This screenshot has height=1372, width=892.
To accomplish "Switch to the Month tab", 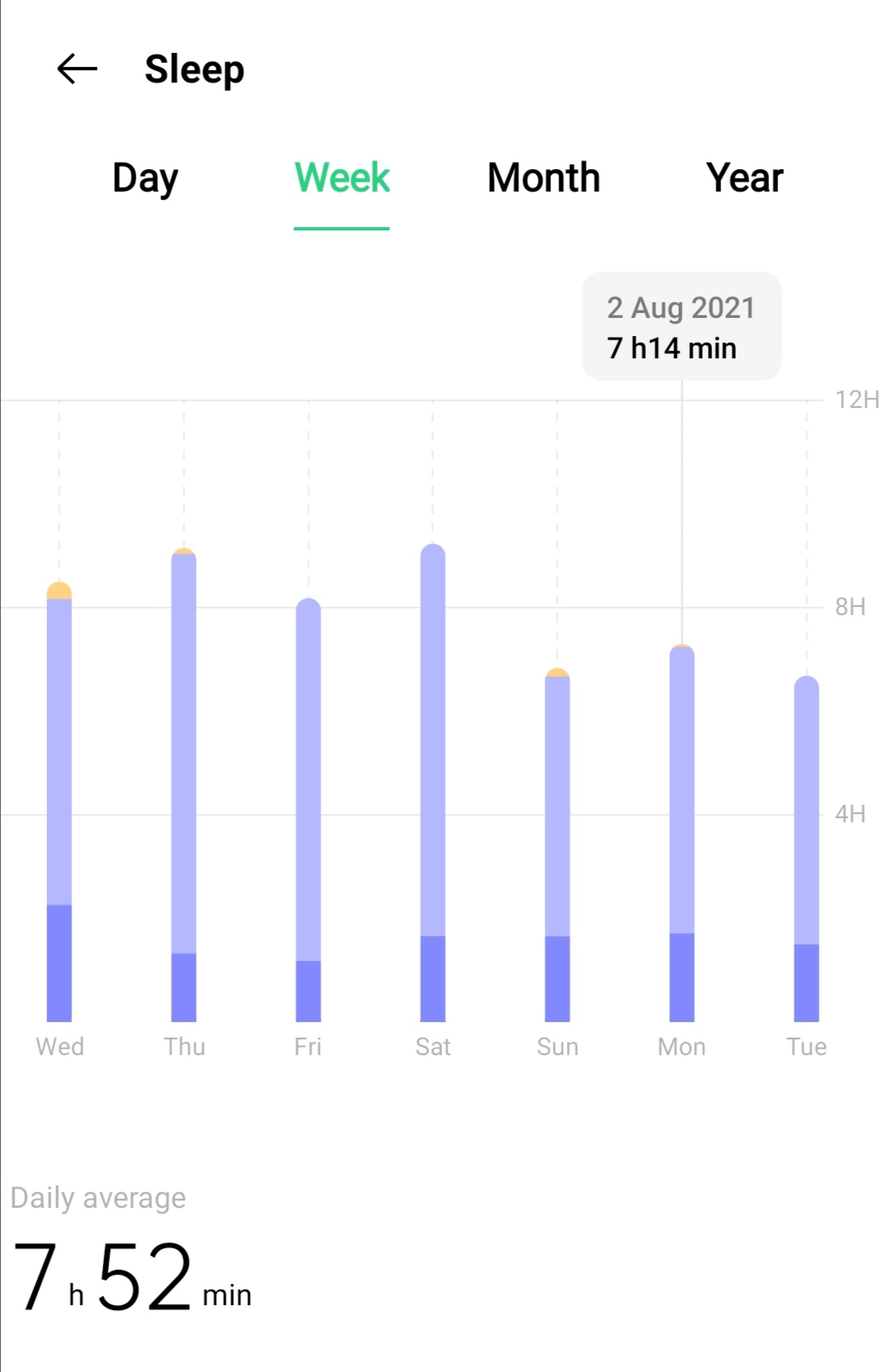I will [x=543, y=178].
